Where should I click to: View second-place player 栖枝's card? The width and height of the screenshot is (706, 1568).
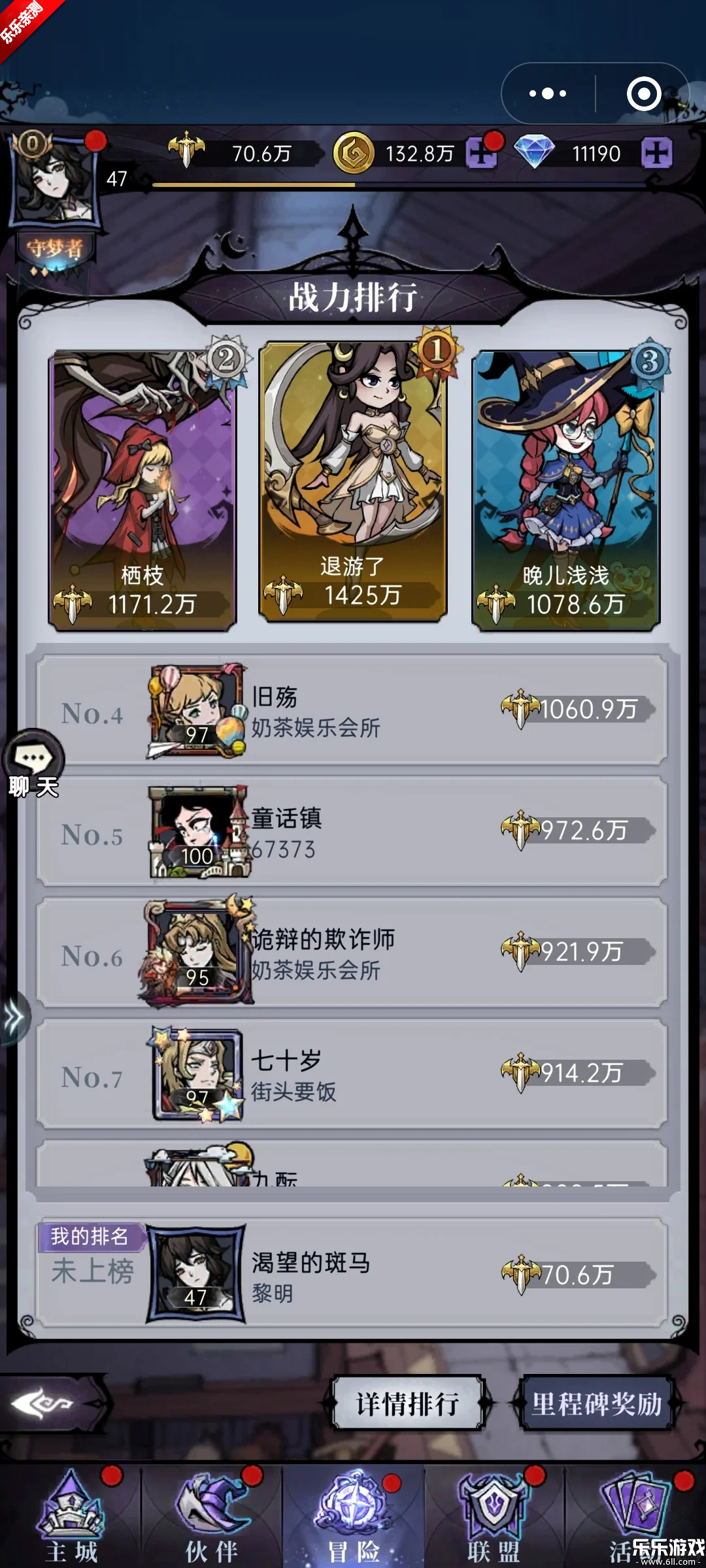[x=143, y=490]
